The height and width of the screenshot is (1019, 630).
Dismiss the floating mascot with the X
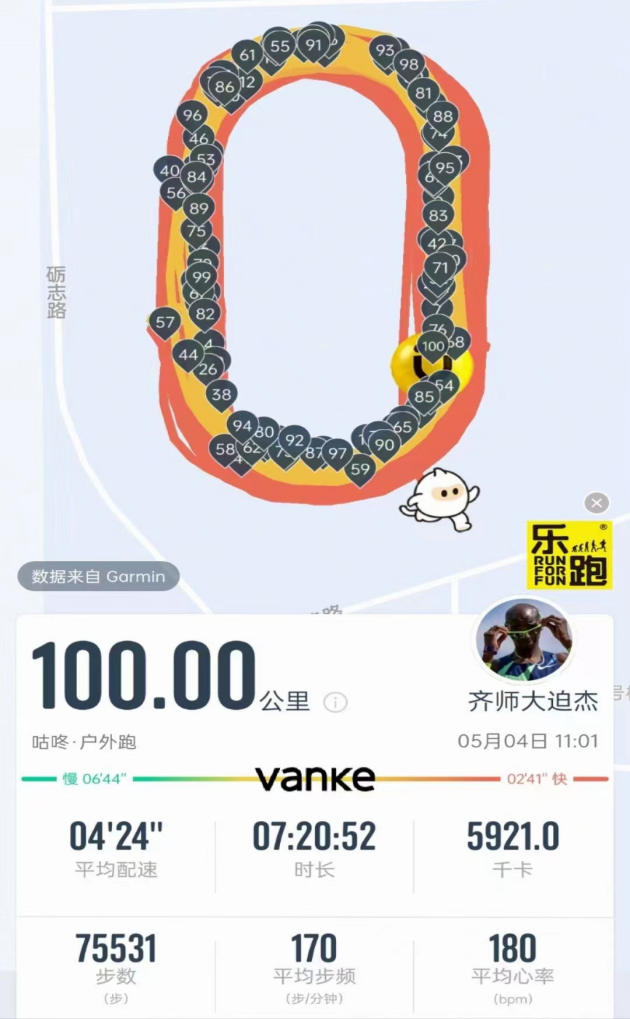[x=596, y=503]
